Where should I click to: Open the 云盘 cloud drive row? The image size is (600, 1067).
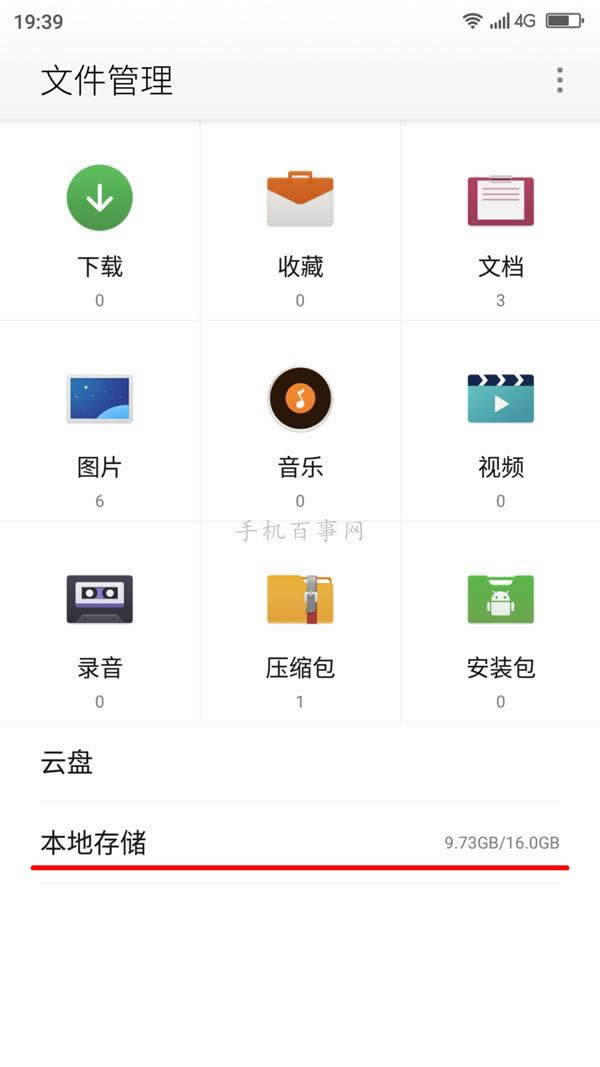(x=300, y=763)
